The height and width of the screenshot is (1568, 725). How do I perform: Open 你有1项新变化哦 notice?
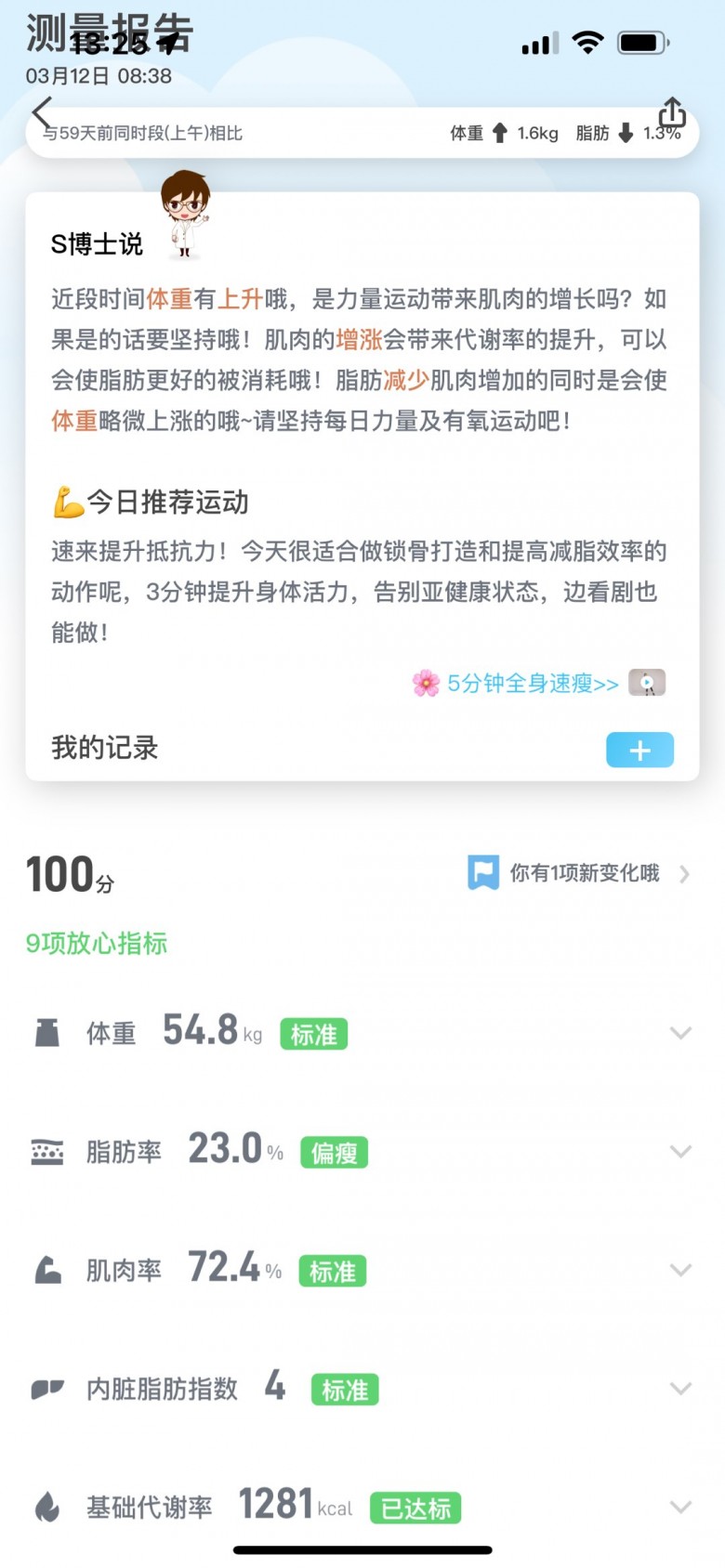584,873
